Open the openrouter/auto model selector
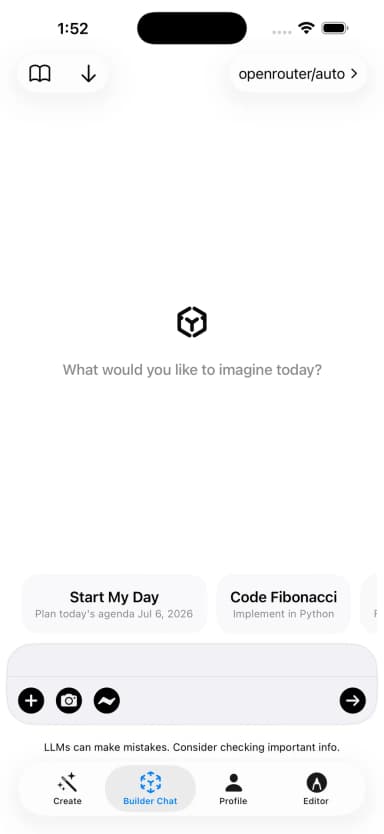The height and width of the screenshot is (834, 384). tap(298, 74)
